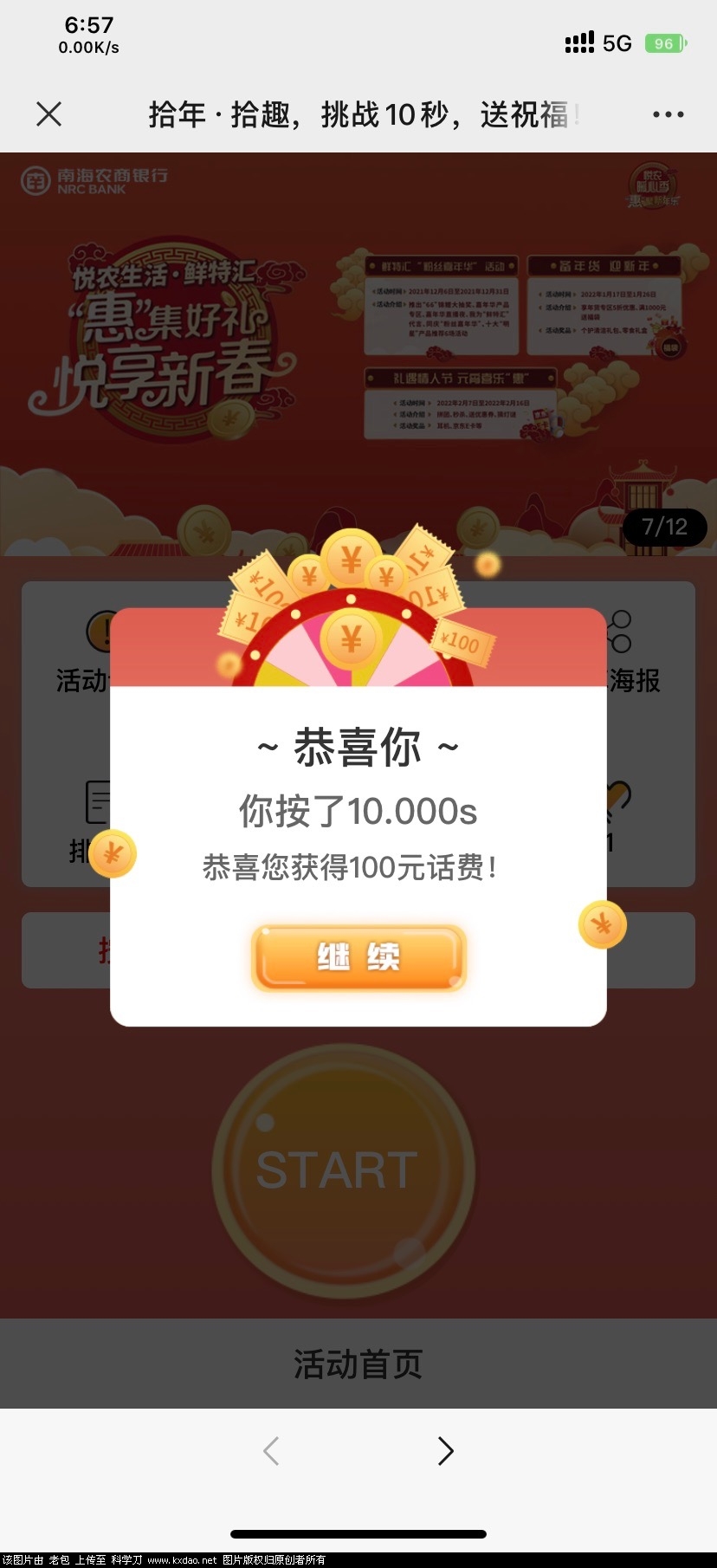
Task: Go forward with the browser arrow
Action: point(445,1450)
